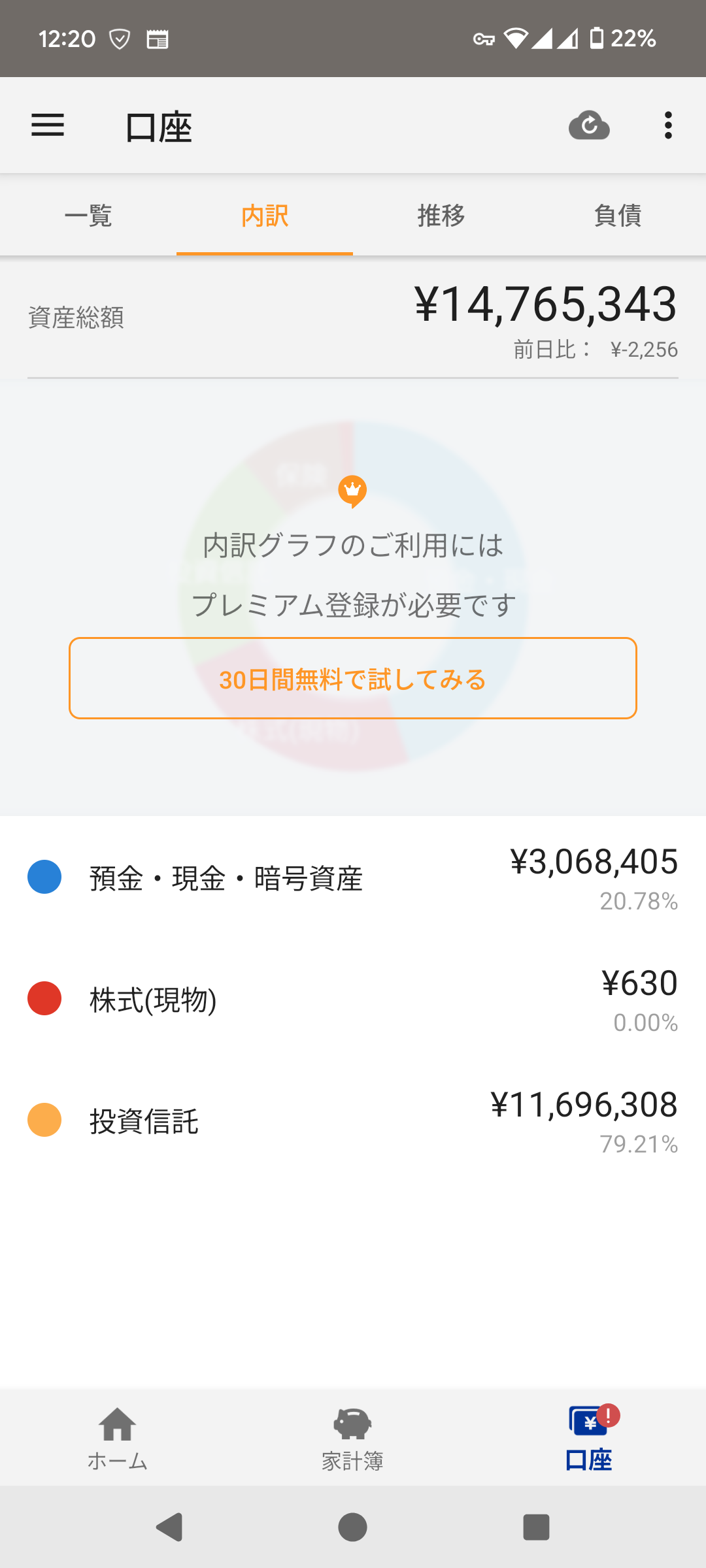Select the 口座 bottom tab
The image size is (706, 1568).
coord(588,1437)
